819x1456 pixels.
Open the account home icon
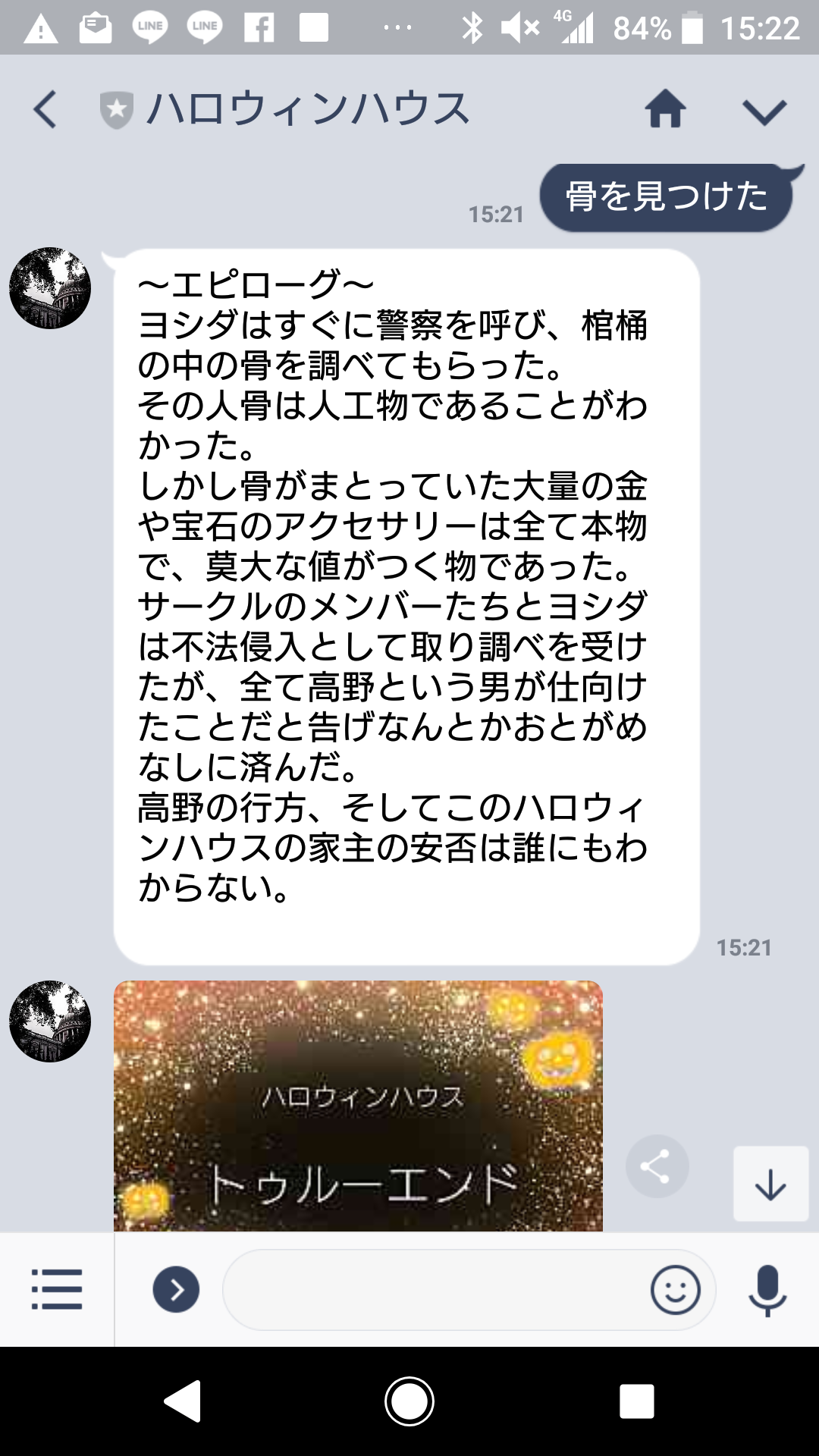[665, 109]
